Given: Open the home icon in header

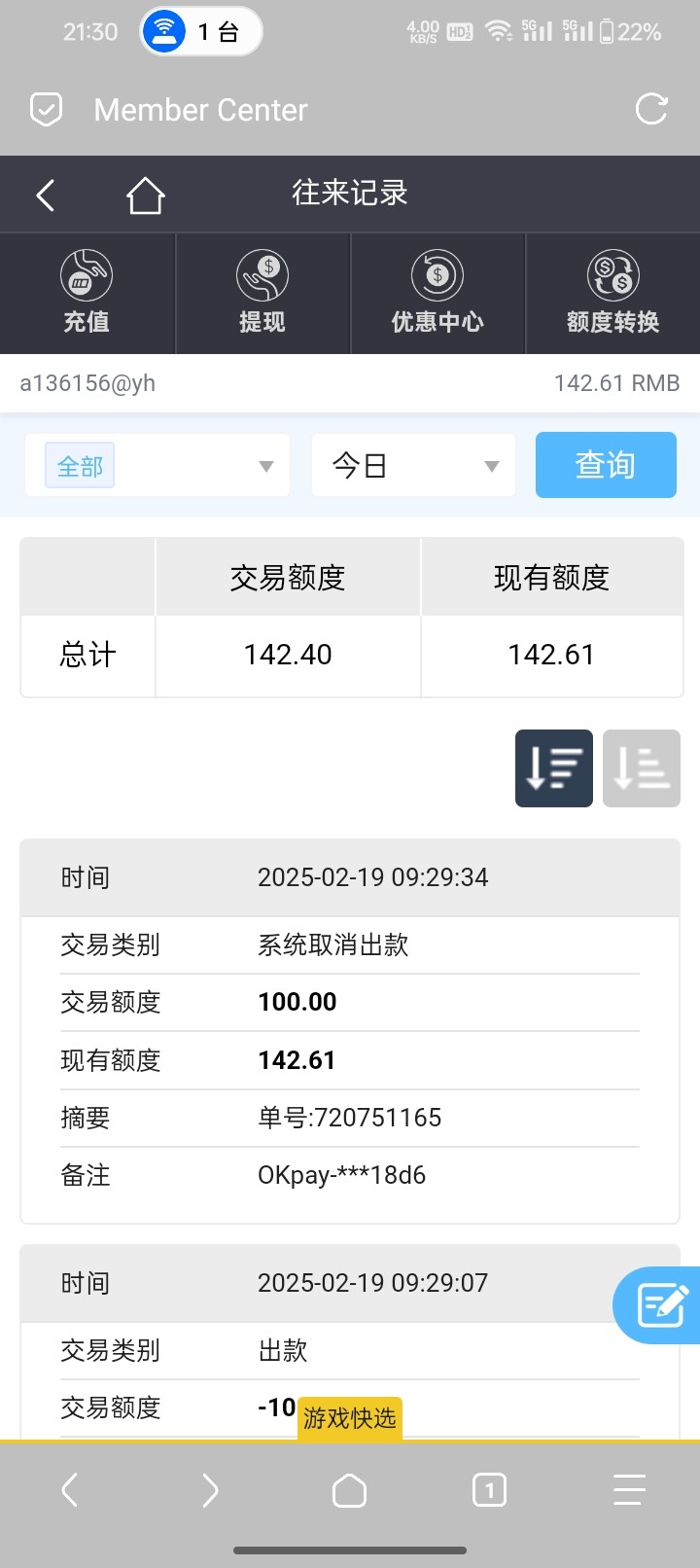Looking at the screenshot, I should pyautogui.click(x=145, y=195).
